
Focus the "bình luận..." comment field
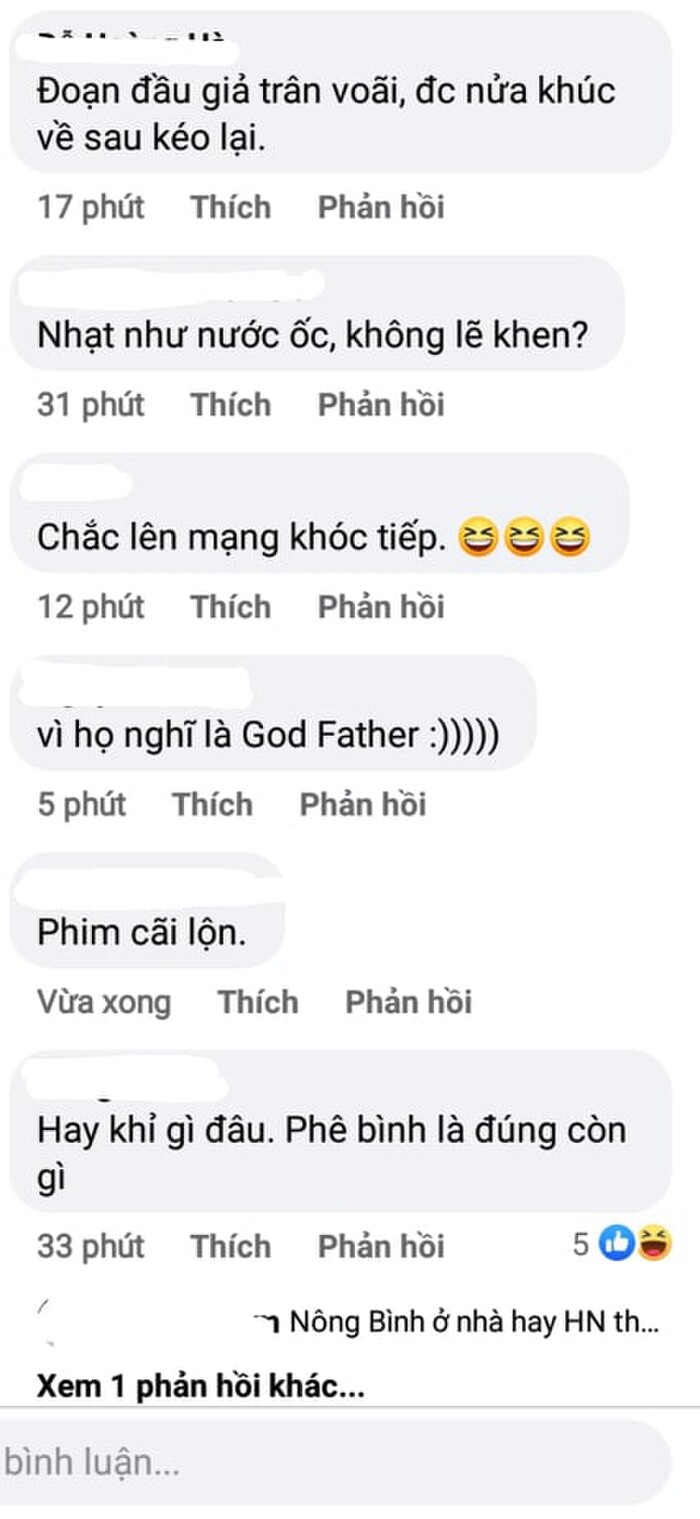pos(330,1463)
